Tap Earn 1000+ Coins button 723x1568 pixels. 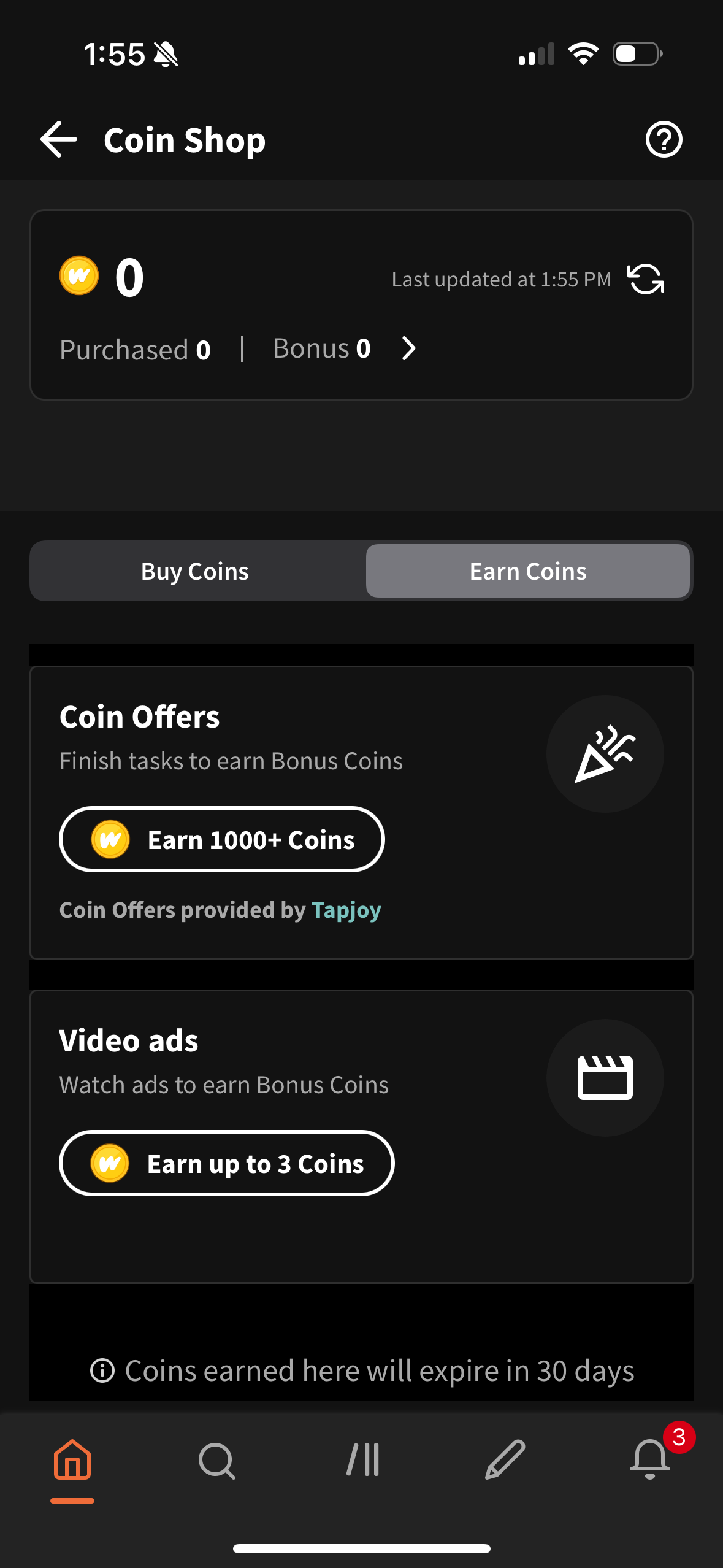pos(222,839)
